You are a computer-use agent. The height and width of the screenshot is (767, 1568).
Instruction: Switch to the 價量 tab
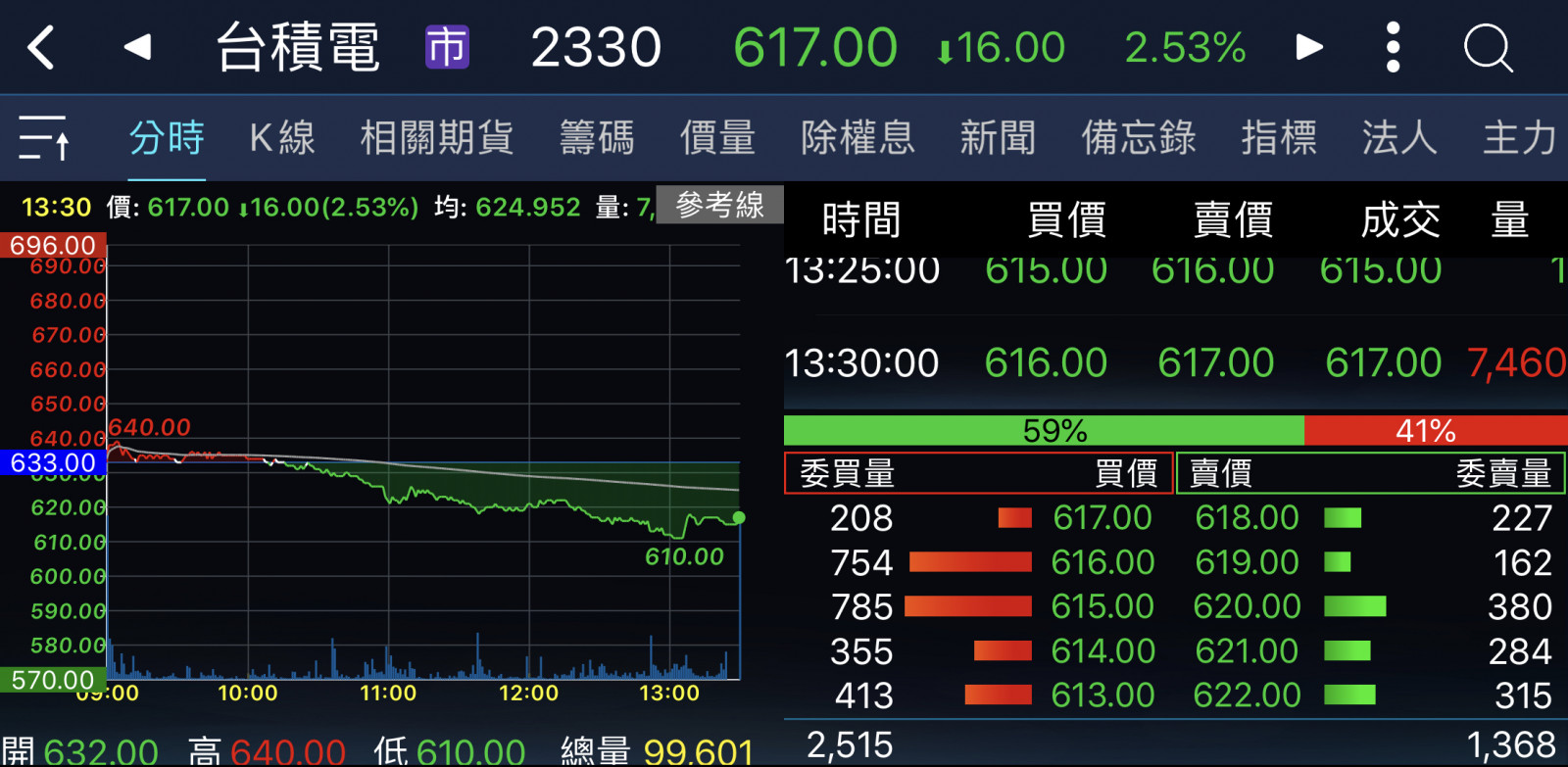pyautogui.click(x=717, y=137)
